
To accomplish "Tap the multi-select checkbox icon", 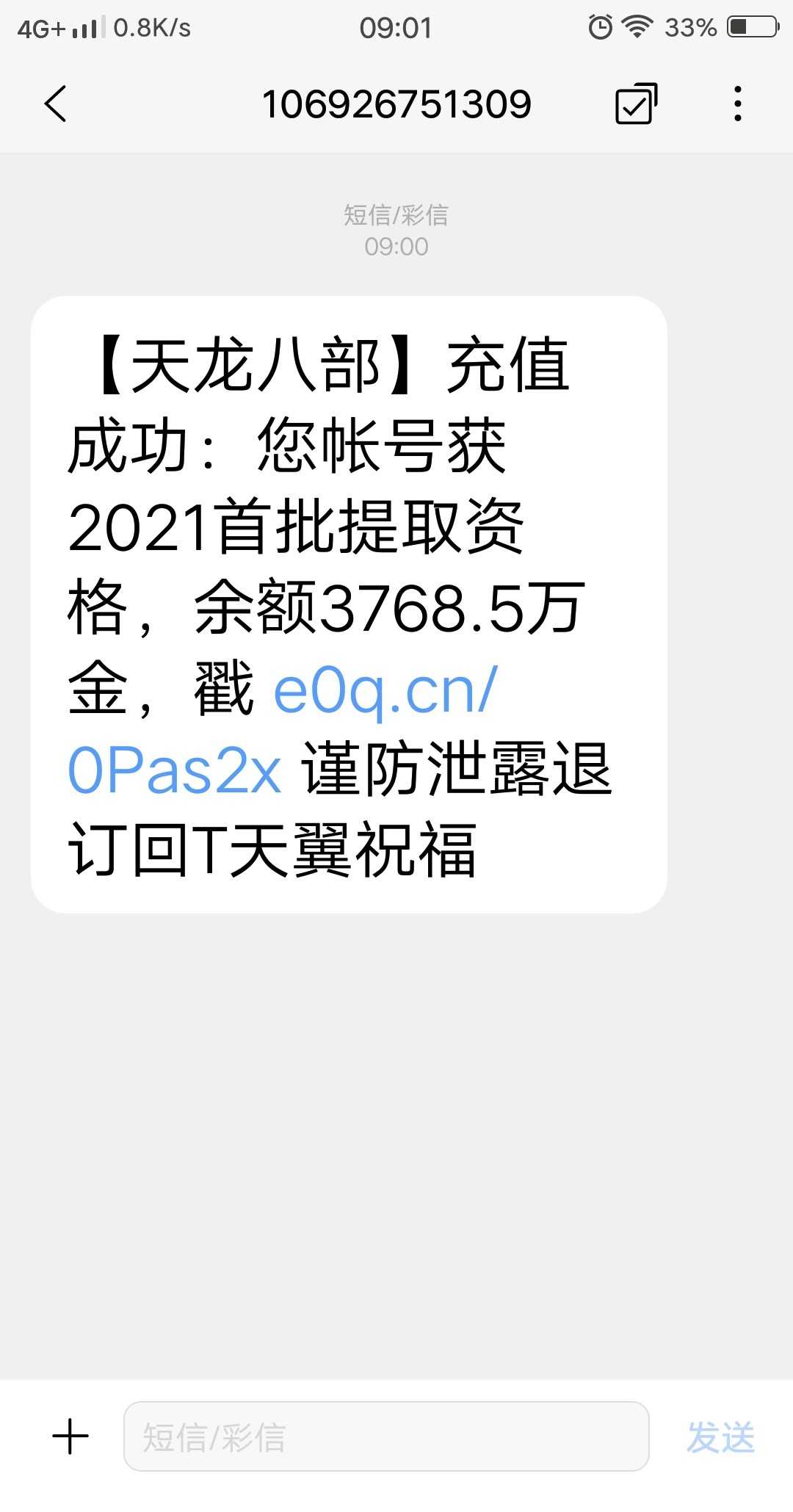I will coord(636,104).
